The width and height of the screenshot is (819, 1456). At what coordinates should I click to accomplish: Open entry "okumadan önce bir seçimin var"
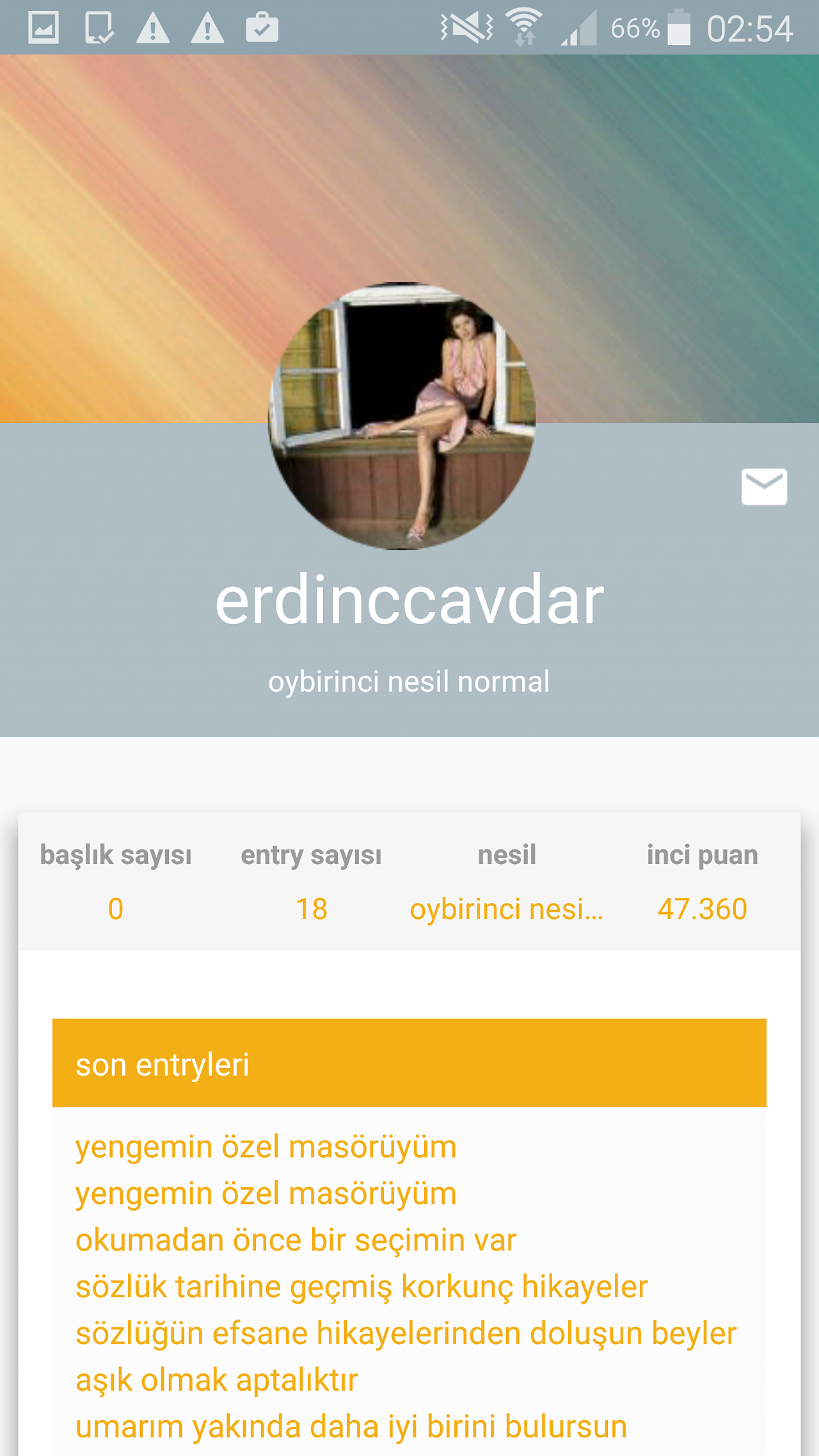point(296,1240)
